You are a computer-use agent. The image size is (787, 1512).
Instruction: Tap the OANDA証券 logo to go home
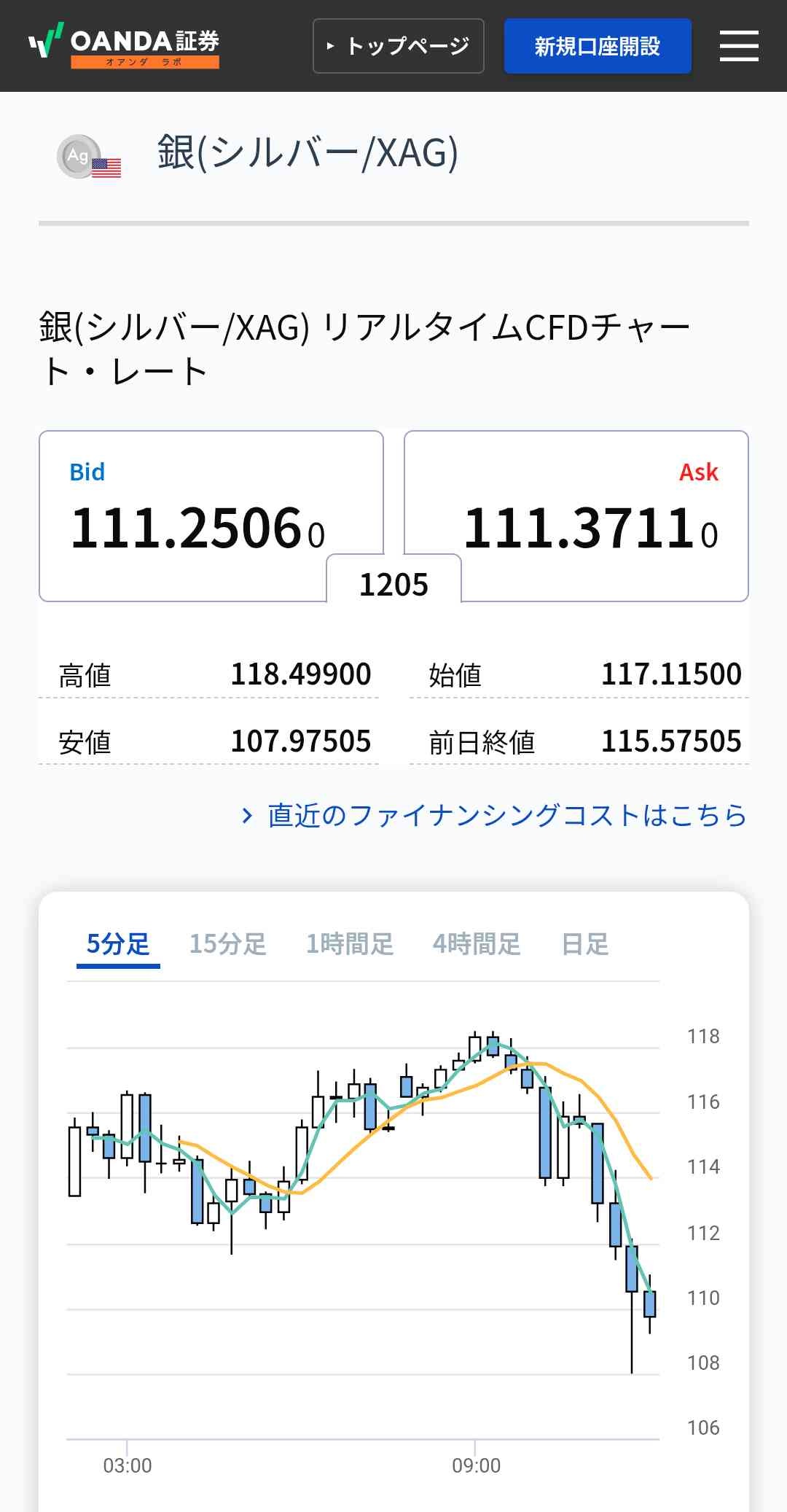point(124,45)
